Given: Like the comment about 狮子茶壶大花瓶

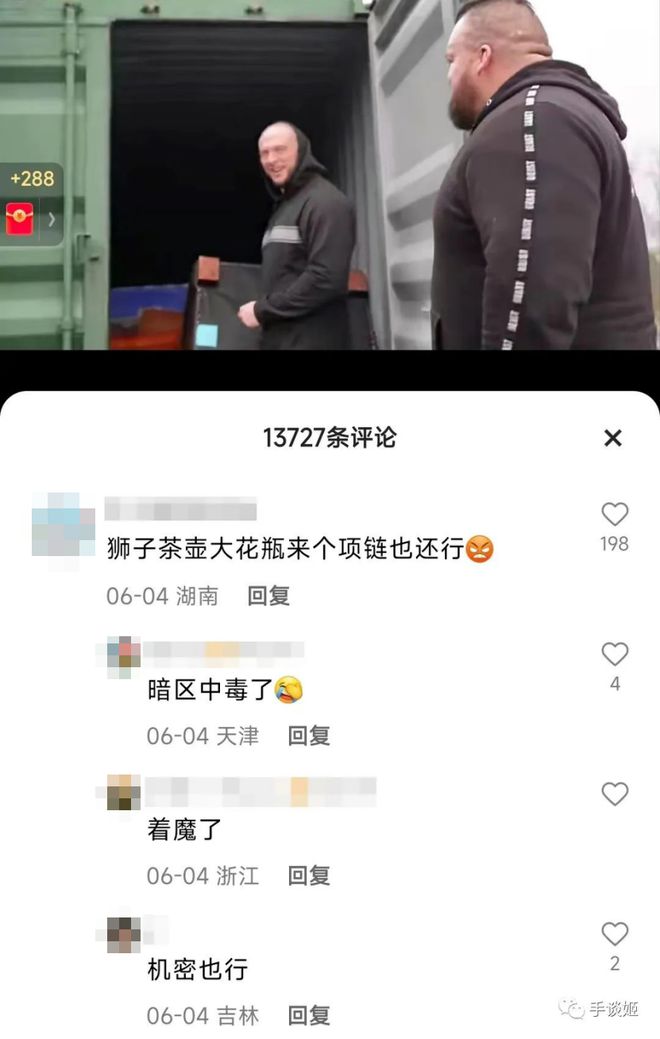Looking at the screenshot, I should [614, 514].
